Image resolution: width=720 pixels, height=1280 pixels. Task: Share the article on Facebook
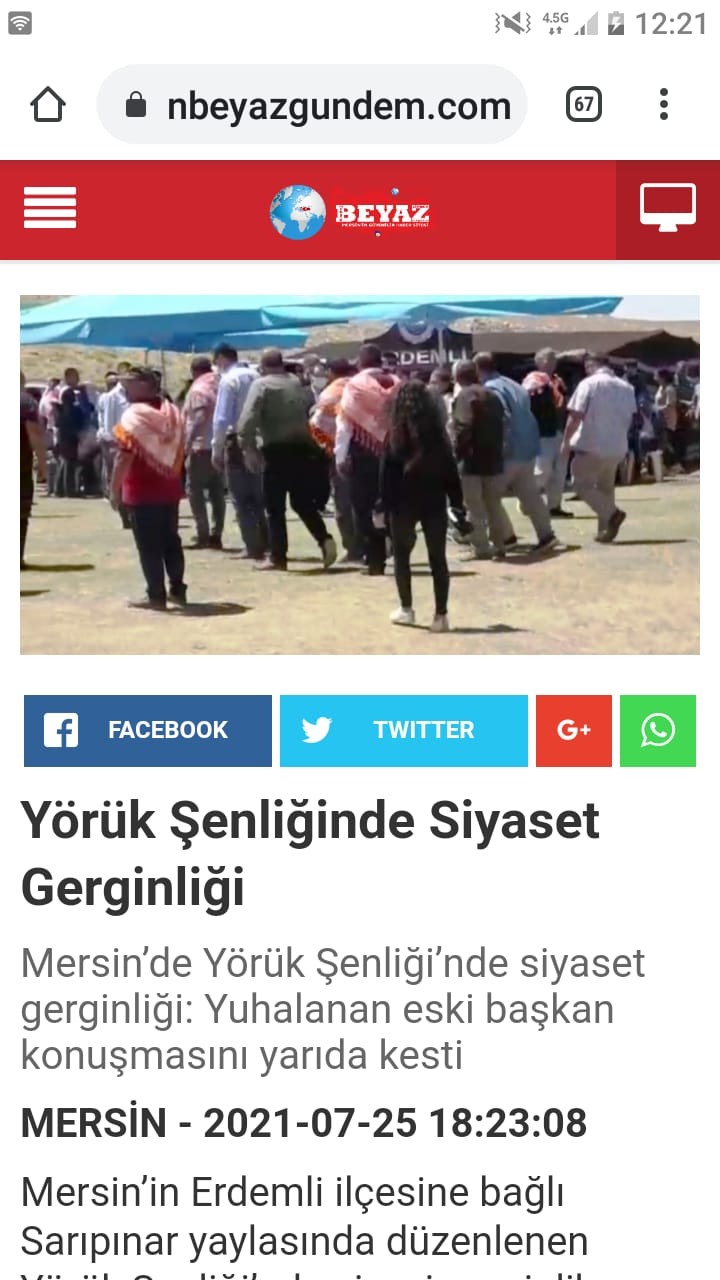pyautogui.click(x=148, y=731)
